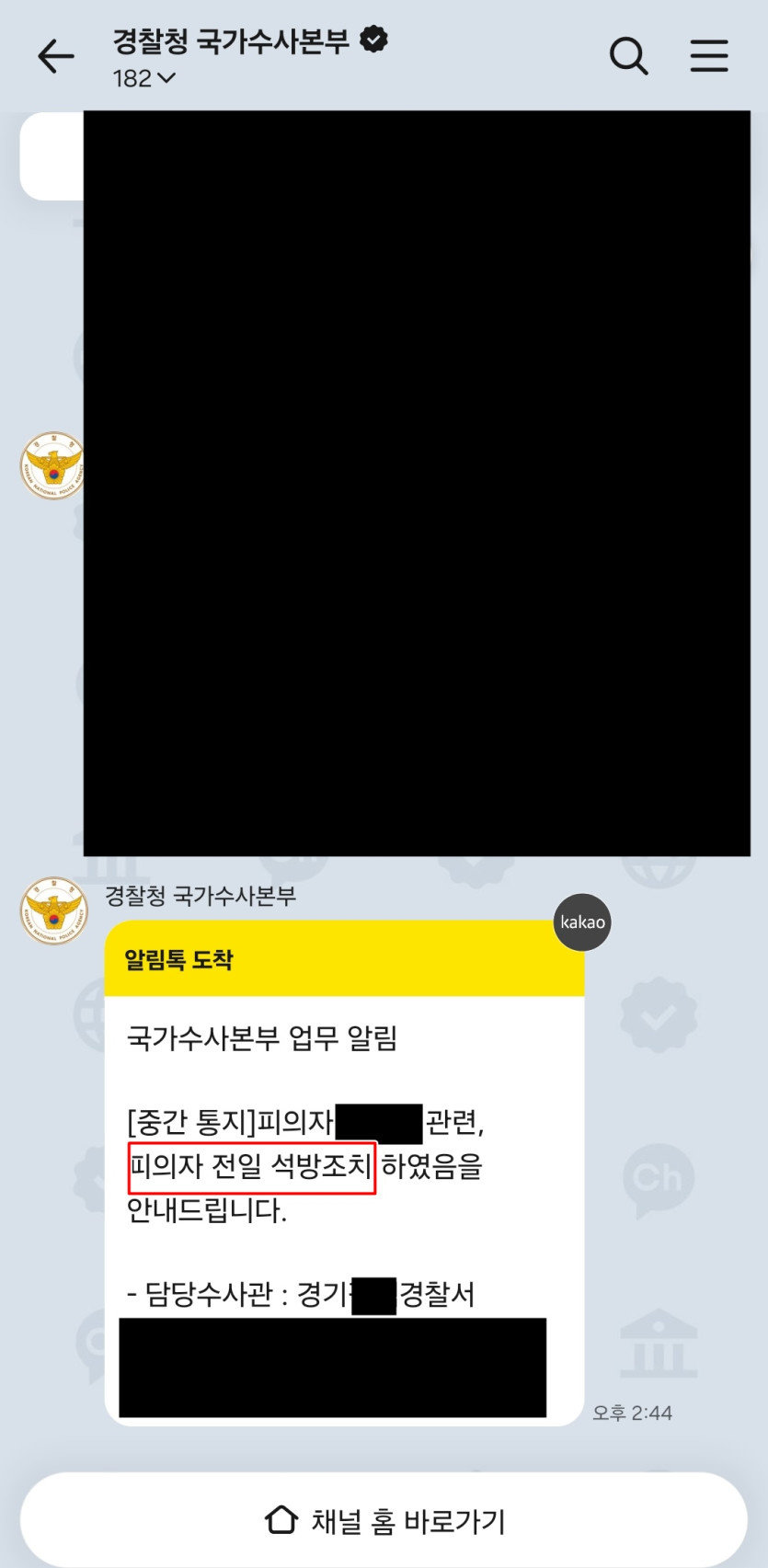Viewport: 768px width, 1568px height.
Task: Go back using the arrow icon
Action: [55, 57]
